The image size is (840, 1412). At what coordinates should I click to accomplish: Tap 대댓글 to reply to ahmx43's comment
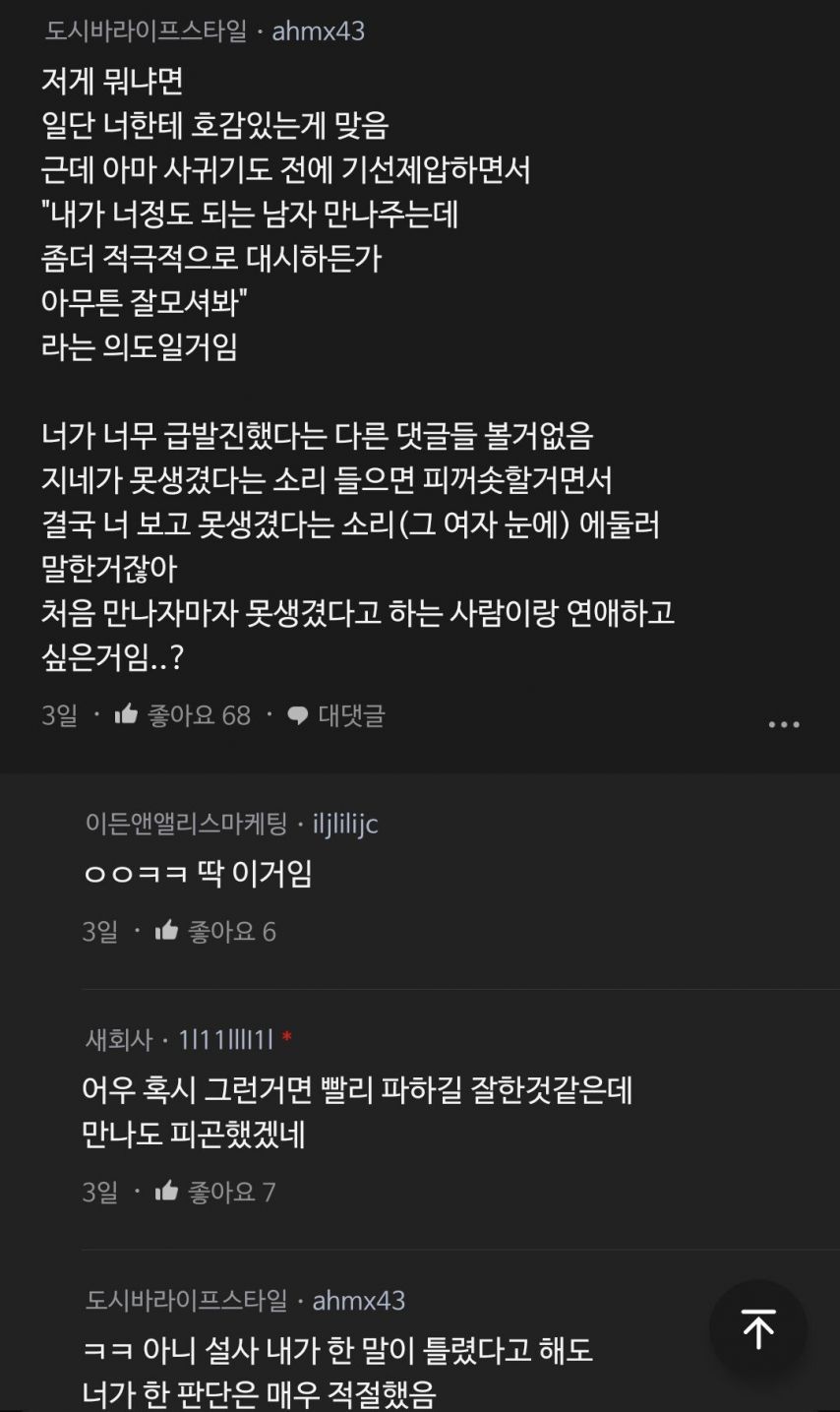coord(335,715)
